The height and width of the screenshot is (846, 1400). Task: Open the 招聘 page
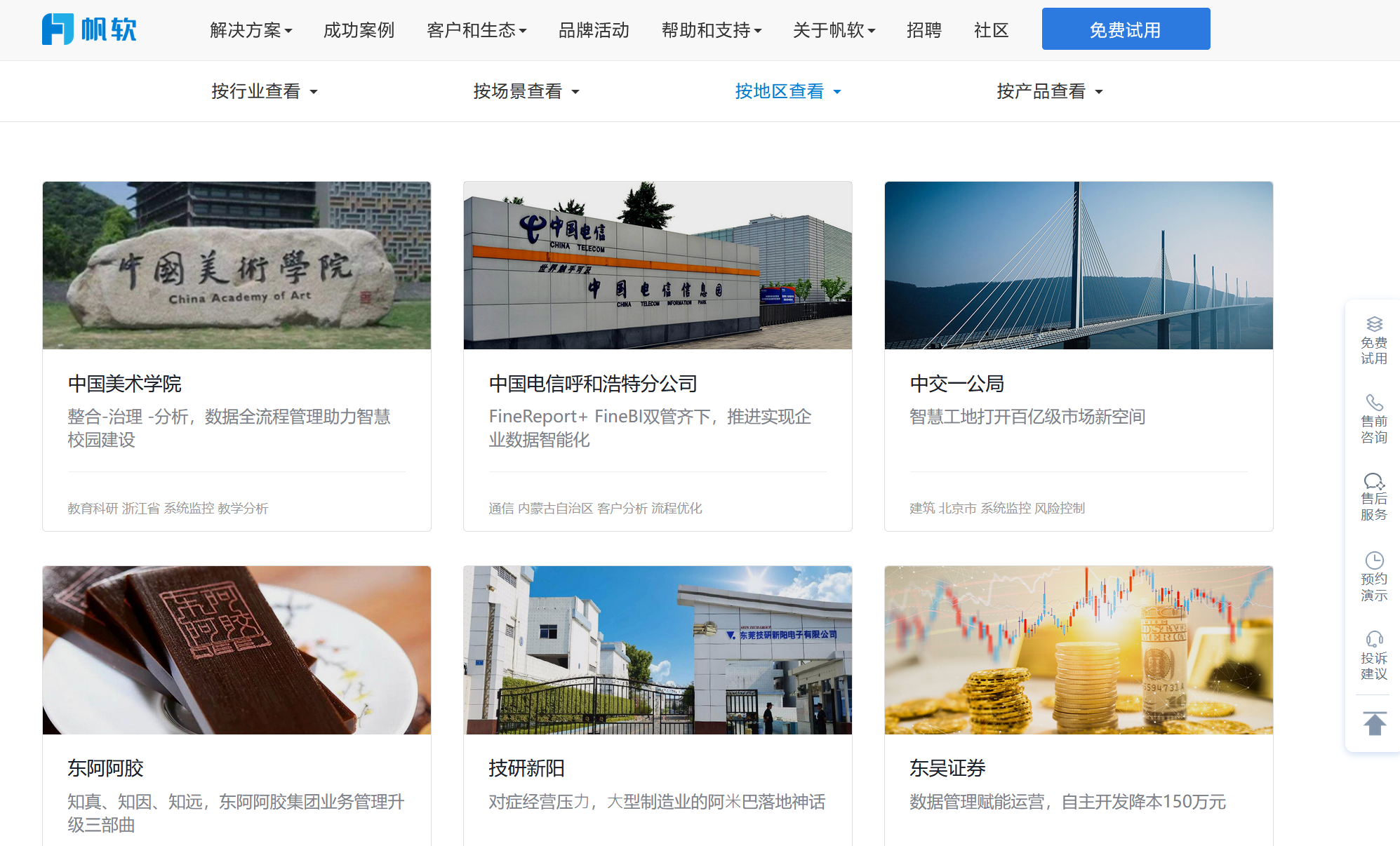point(924,30)
